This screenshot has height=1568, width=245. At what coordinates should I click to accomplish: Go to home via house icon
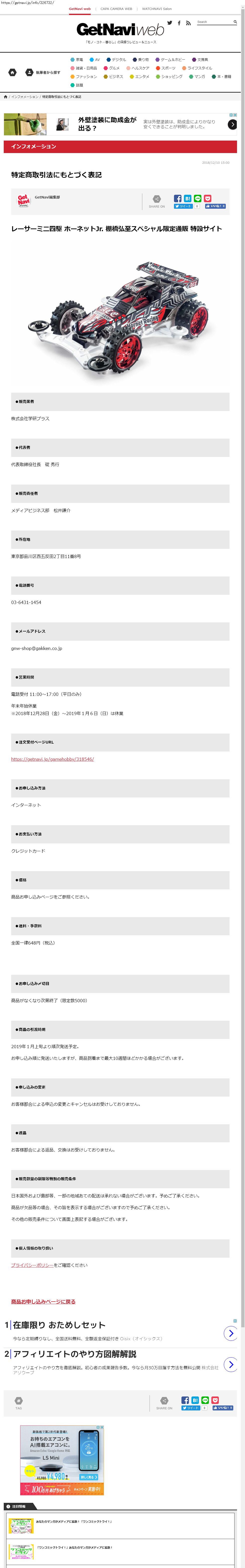(12, 72)
